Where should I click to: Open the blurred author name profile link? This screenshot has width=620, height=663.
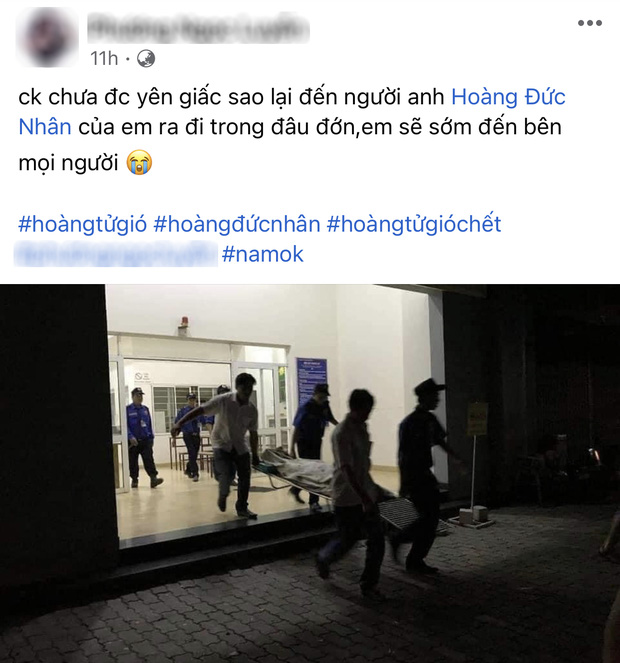click(x=198, y=26)
